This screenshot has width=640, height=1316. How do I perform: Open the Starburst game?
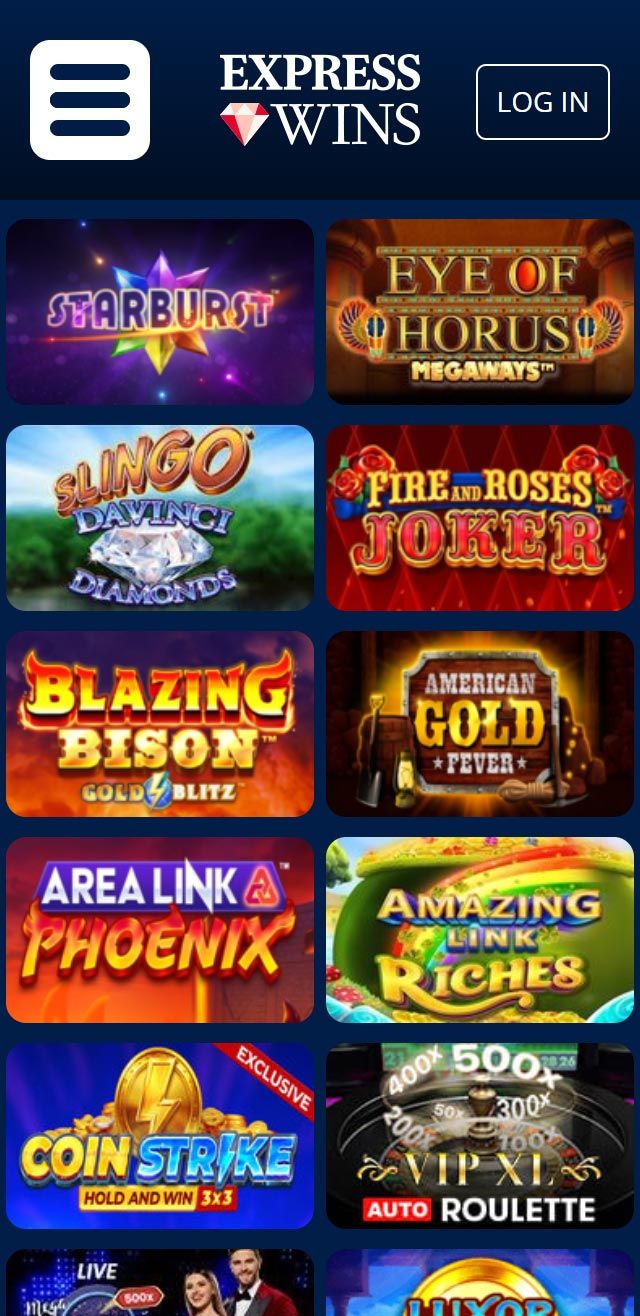[160, 312]
